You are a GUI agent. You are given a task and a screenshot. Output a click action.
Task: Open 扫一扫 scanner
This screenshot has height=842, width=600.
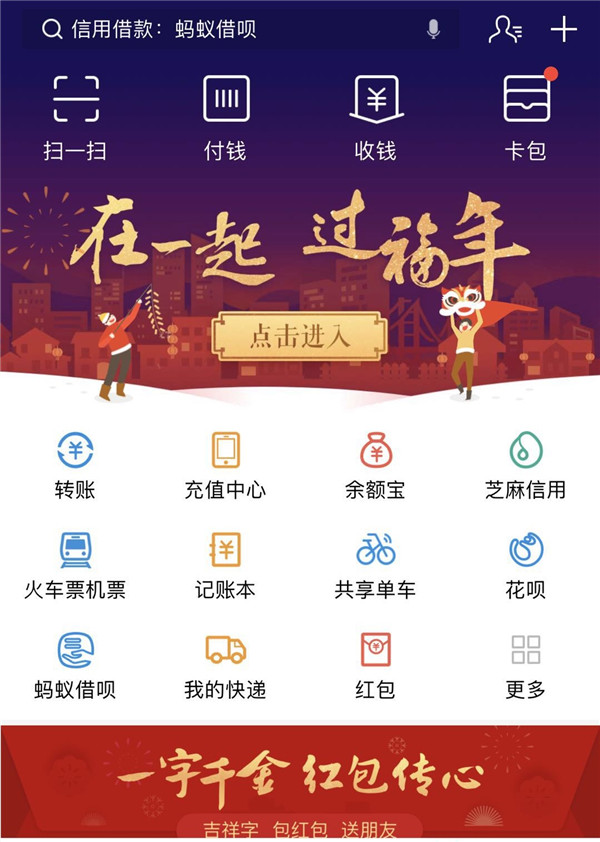tap(75, 118)
